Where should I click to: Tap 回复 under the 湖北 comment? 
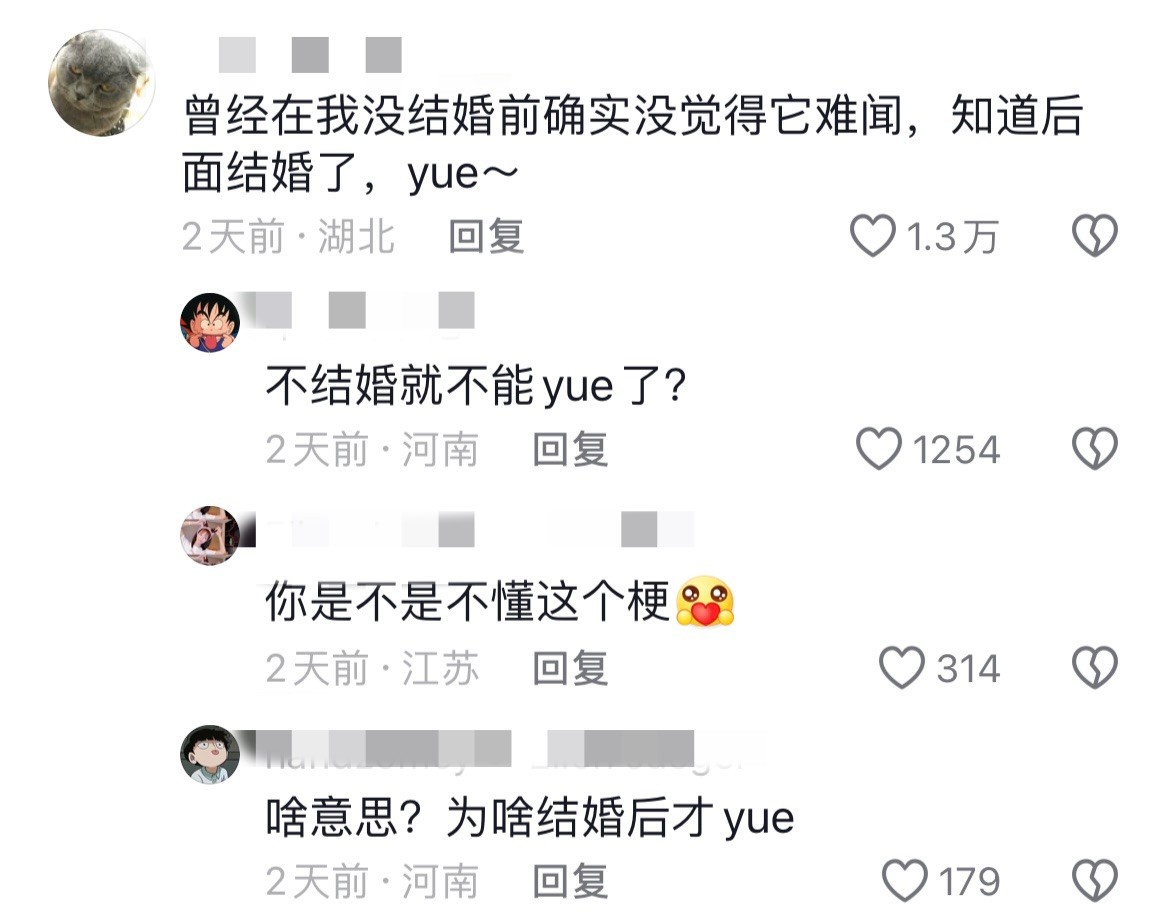(486, 237)
